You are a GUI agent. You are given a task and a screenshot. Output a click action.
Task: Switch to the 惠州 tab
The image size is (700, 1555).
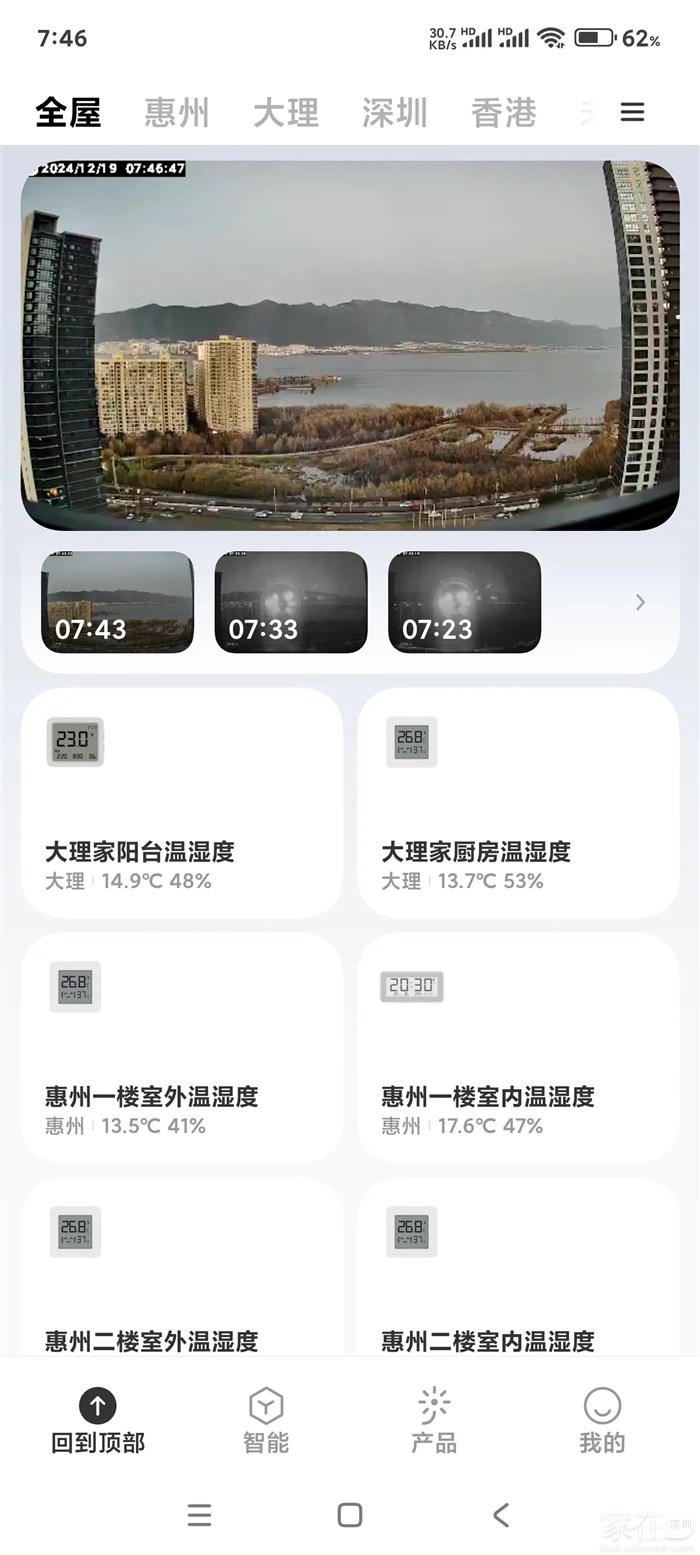(177, 112)
